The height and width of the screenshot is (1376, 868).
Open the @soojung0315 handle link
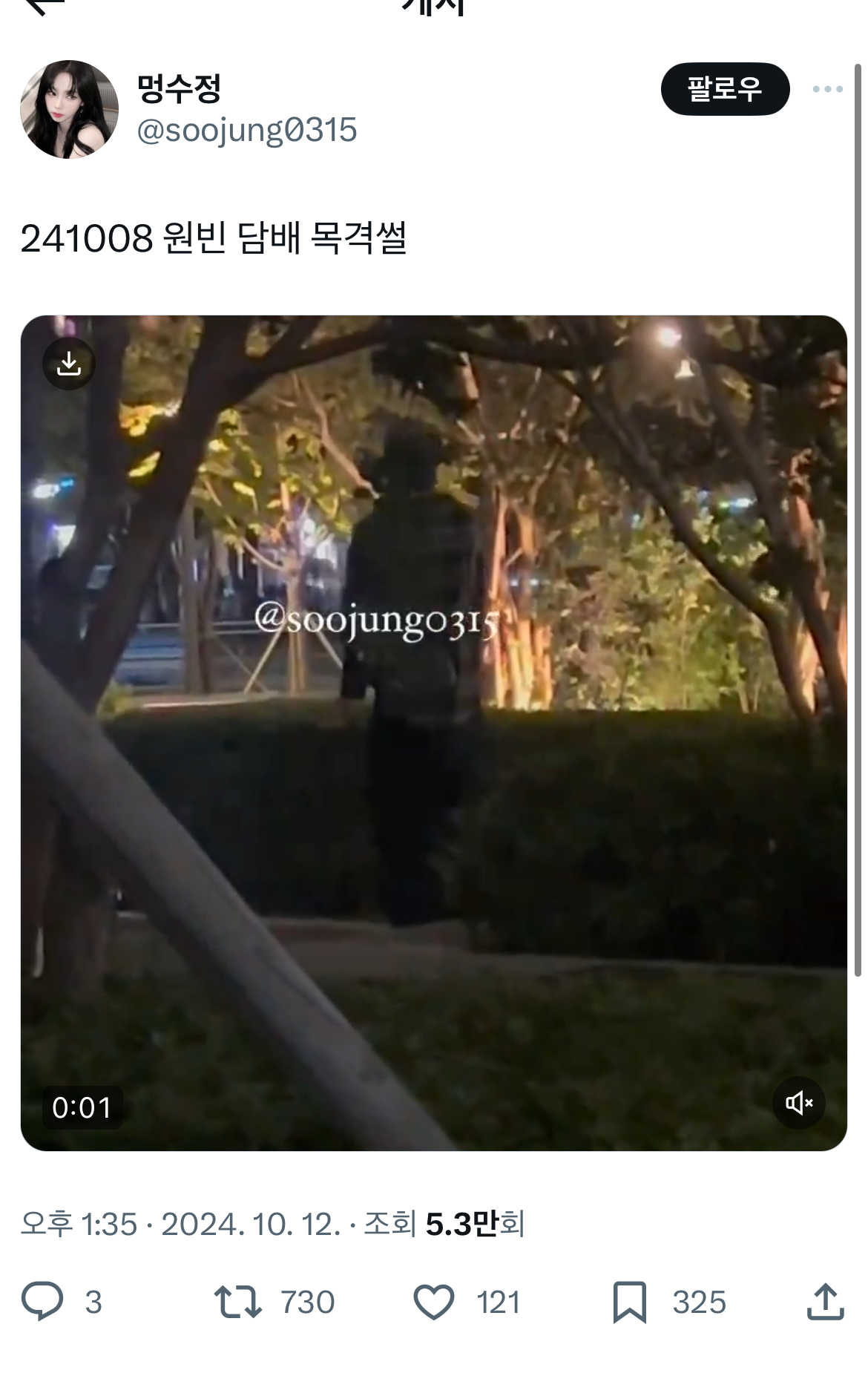pyautogui.click(x=246, y=131)
